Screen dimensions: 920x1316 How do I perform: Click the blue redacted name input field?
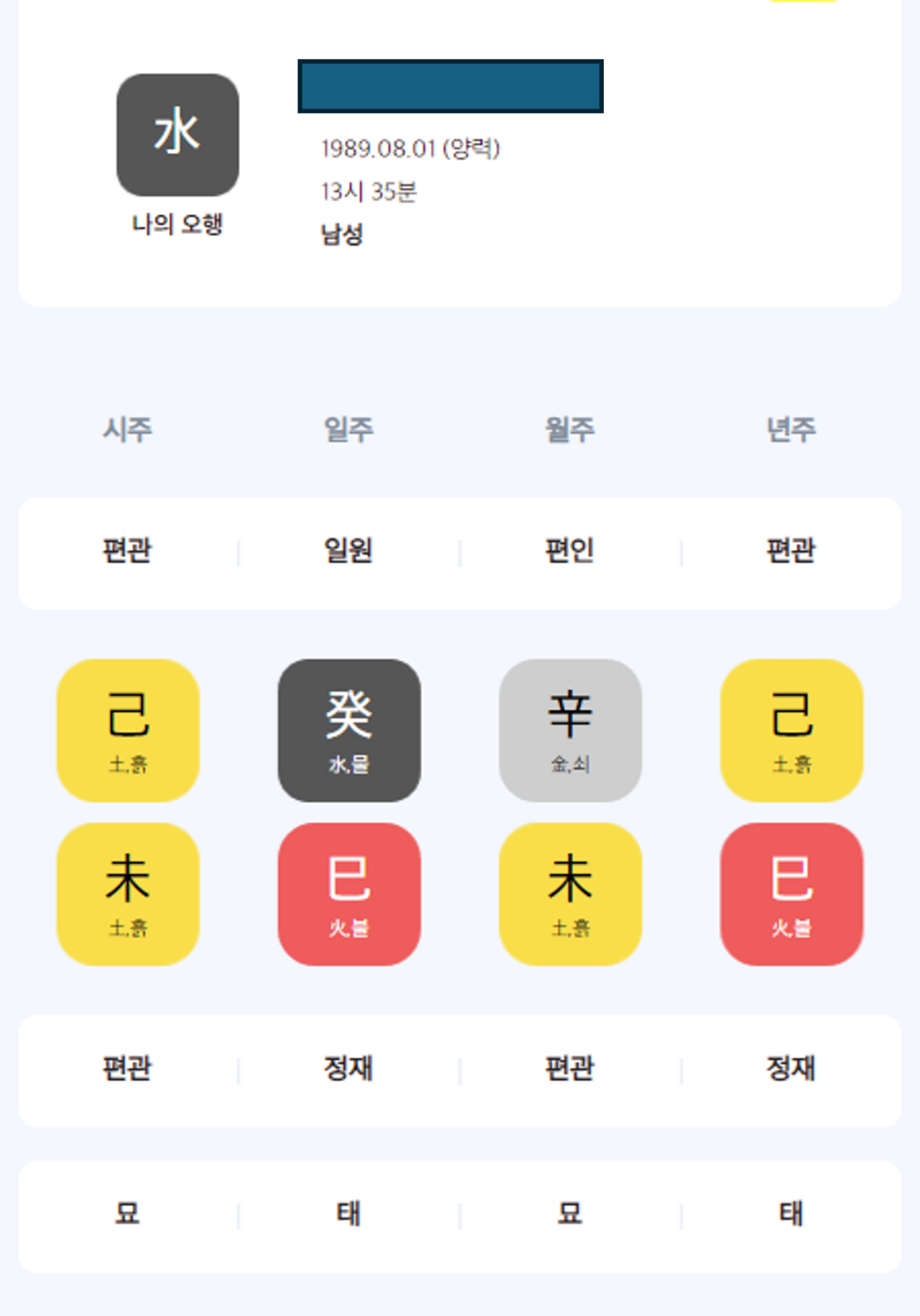coord(449,86)
